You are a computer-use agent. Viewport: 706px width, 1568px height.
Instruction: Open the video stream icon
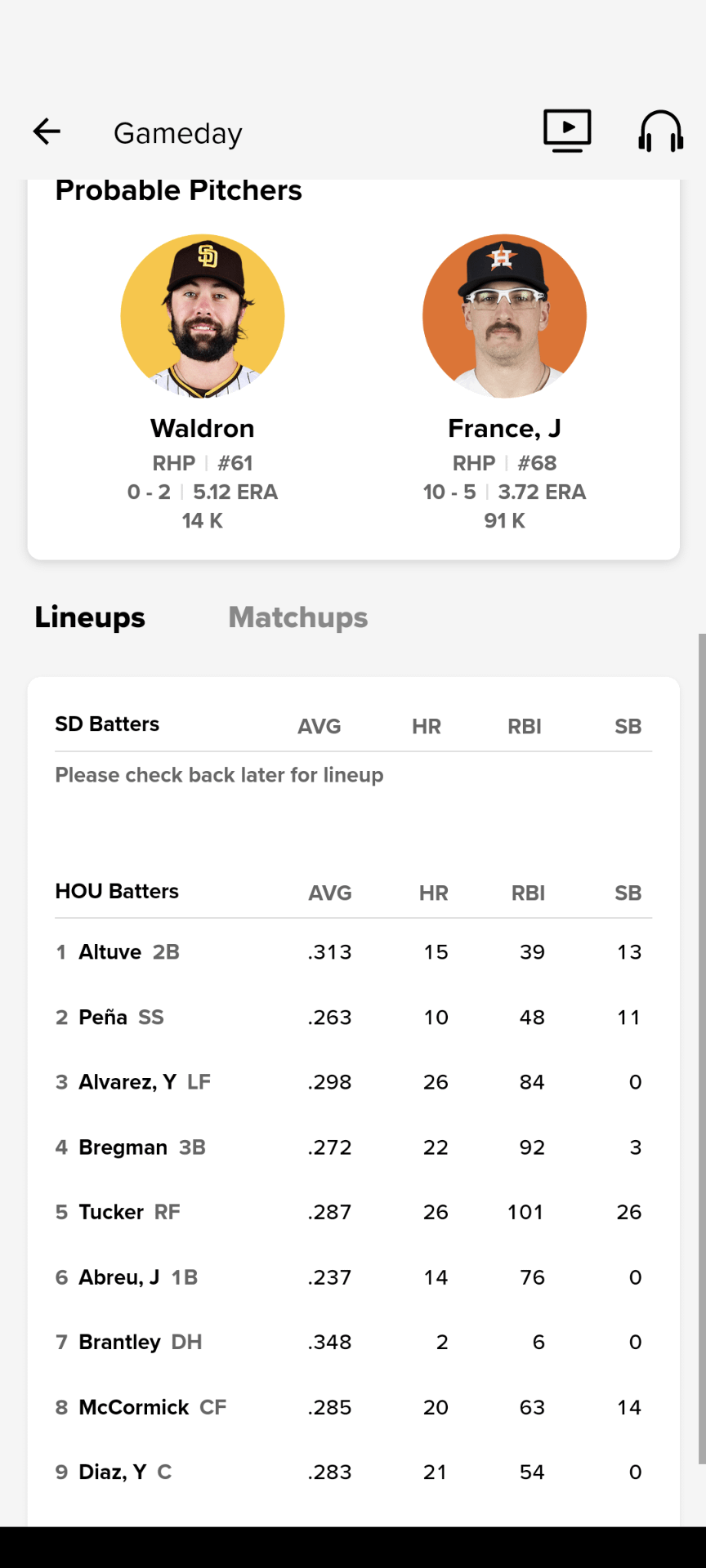click(x=567, y=131)
